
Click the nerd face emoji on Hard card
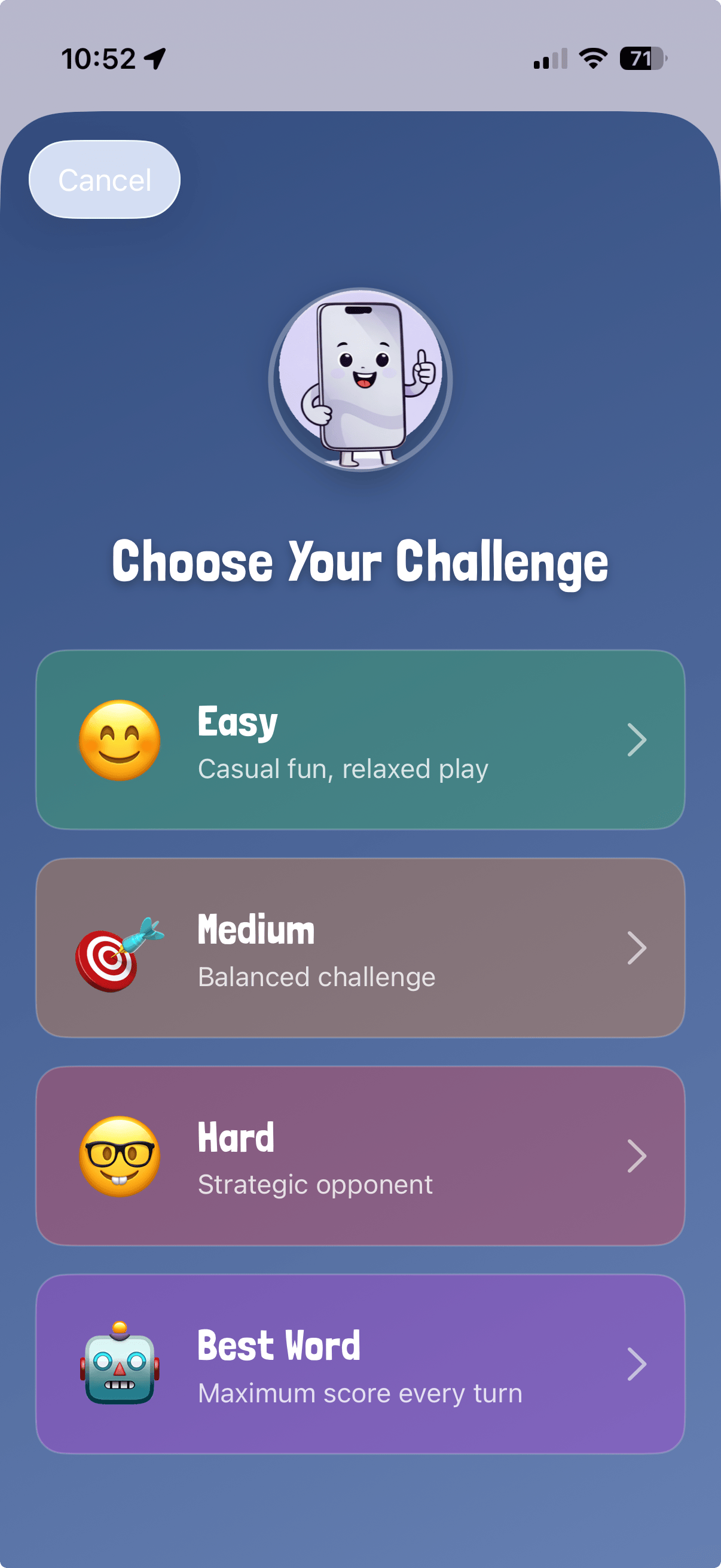[120, 1156]
